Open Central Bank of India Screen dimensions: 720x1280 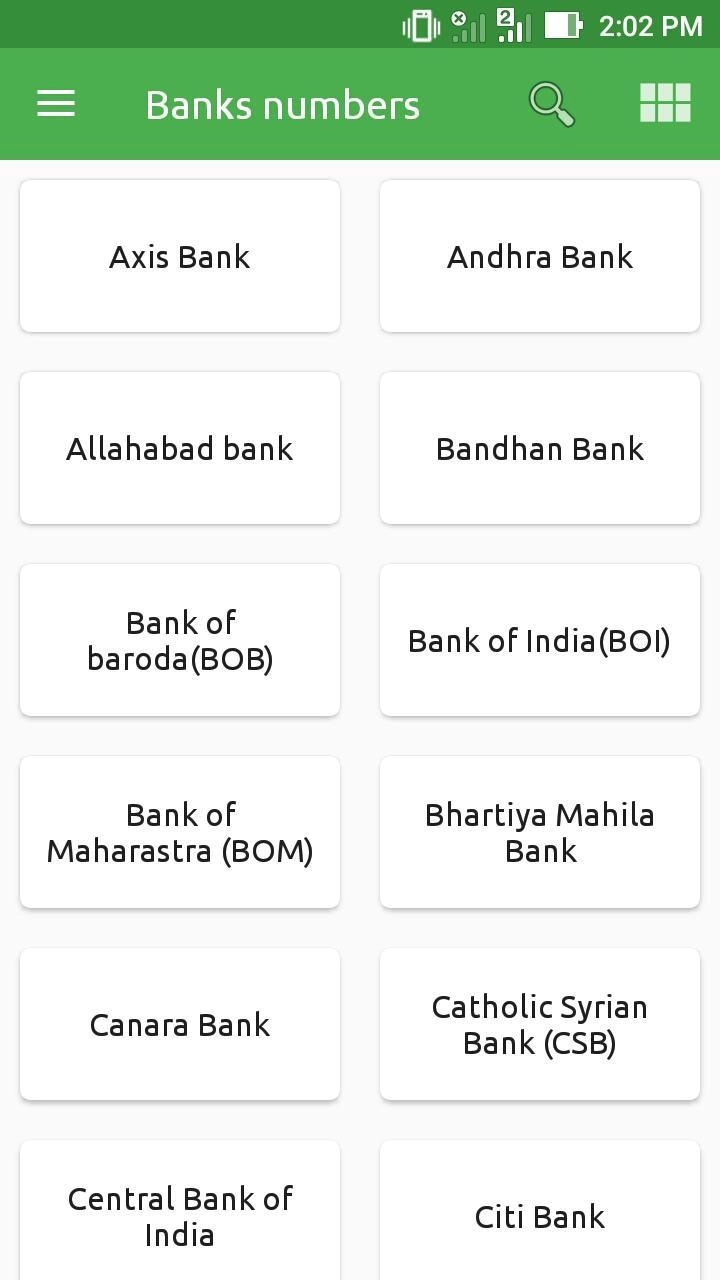(x=180, y=1214)
